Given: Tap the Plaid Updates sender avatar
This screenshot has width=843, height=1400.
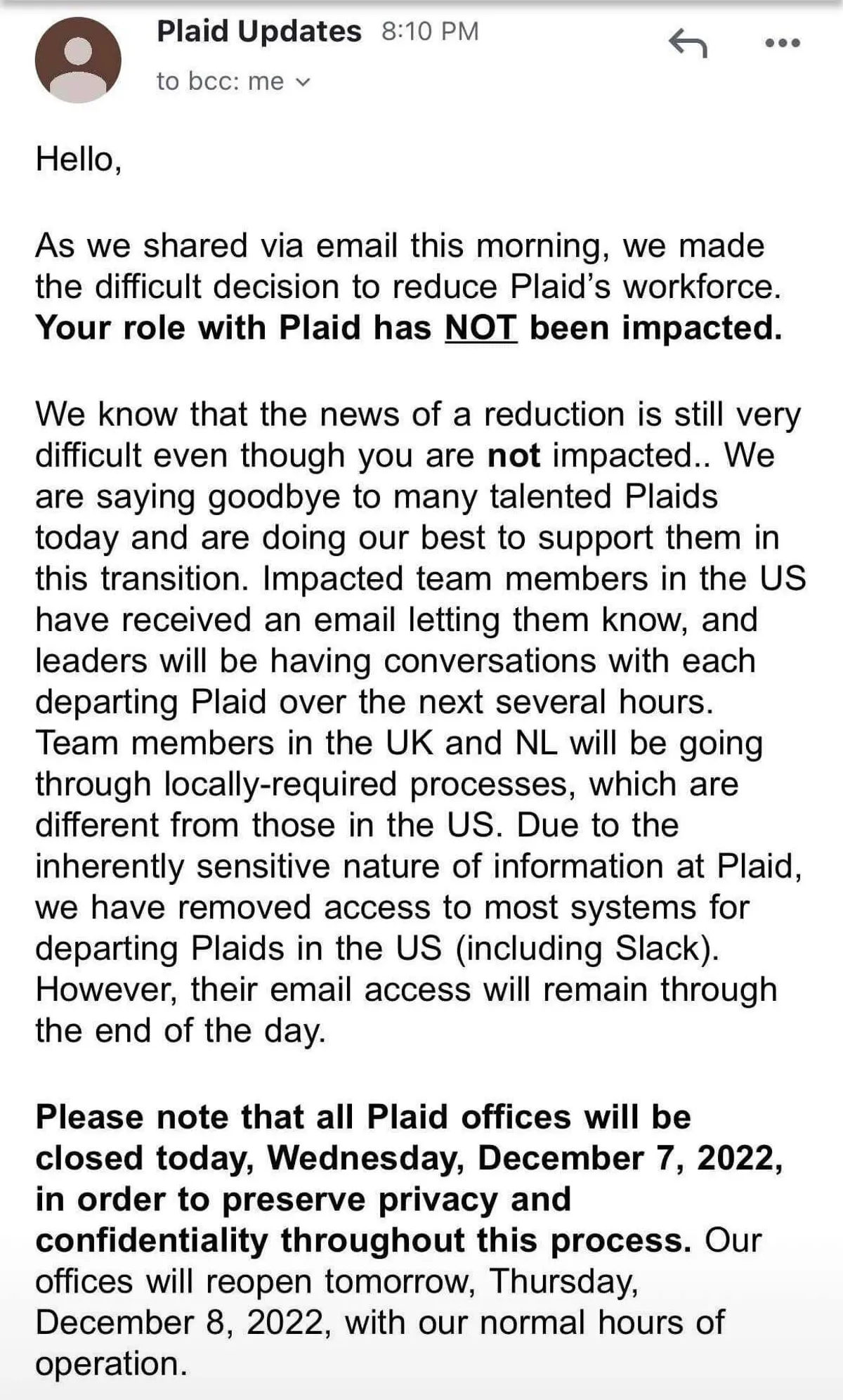Looking at the screenshot, I should (x=77, y=60).
